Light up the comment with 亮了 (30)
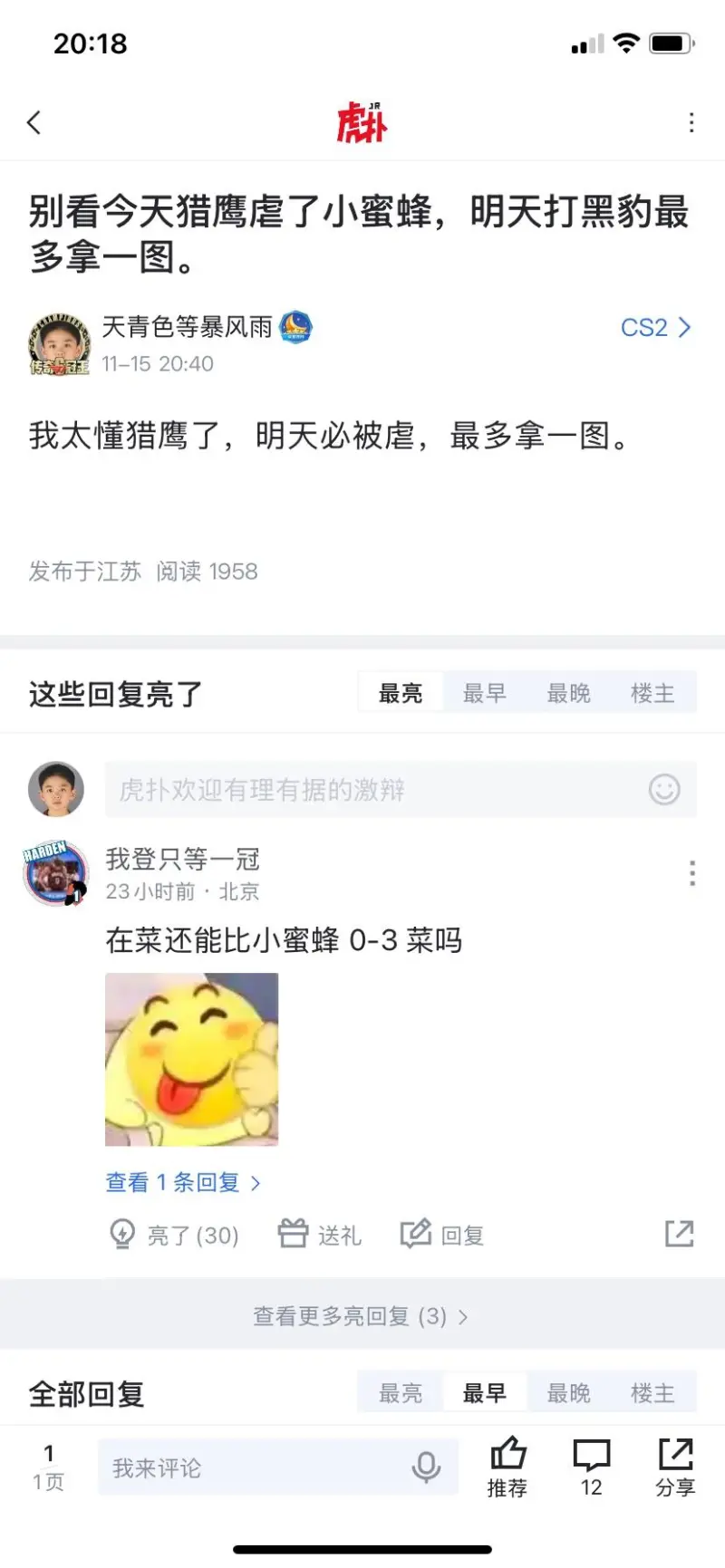 pyautogui.click(x=174, y=1235)
